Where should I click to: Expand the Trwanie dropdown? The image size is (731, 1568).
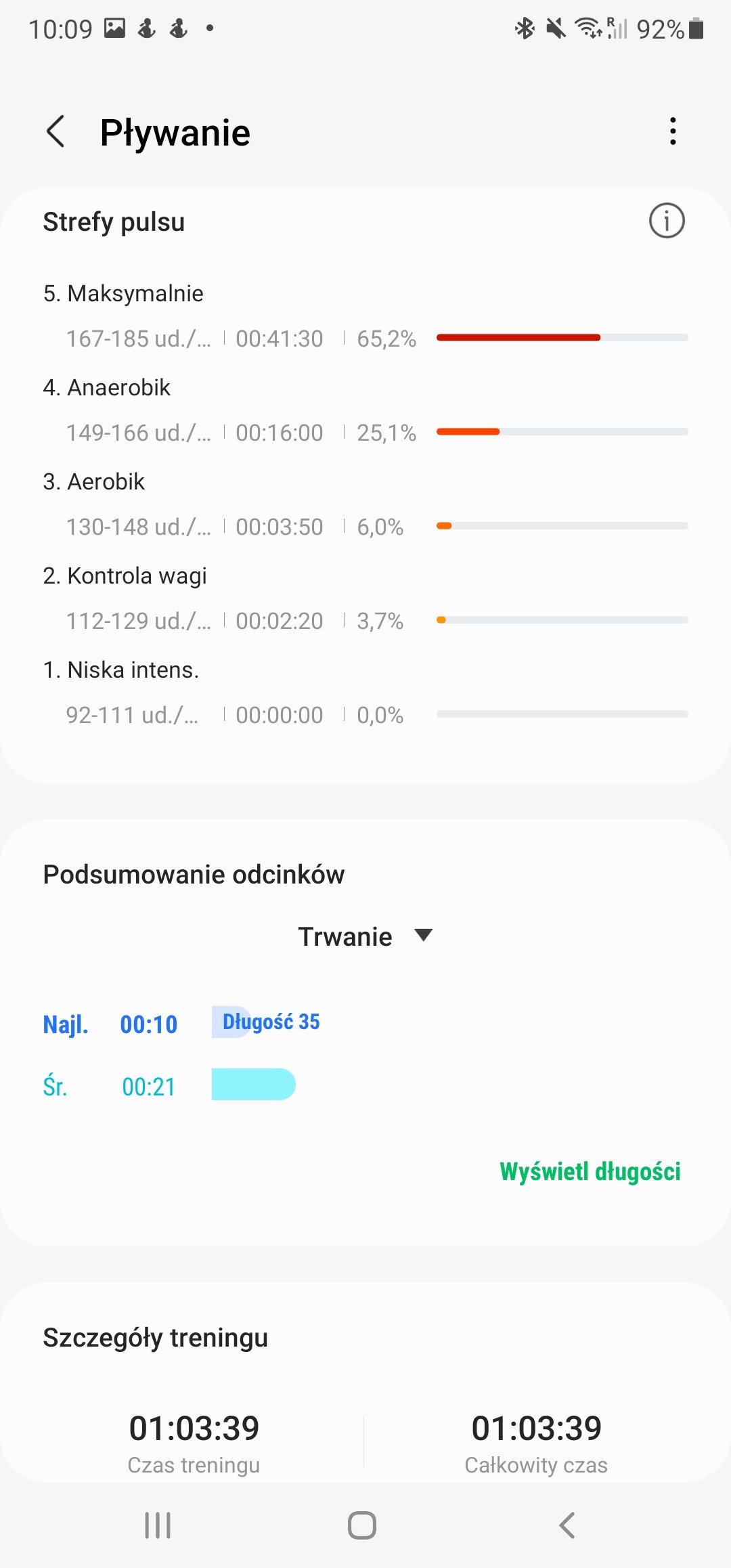click(x=365, y=936)
